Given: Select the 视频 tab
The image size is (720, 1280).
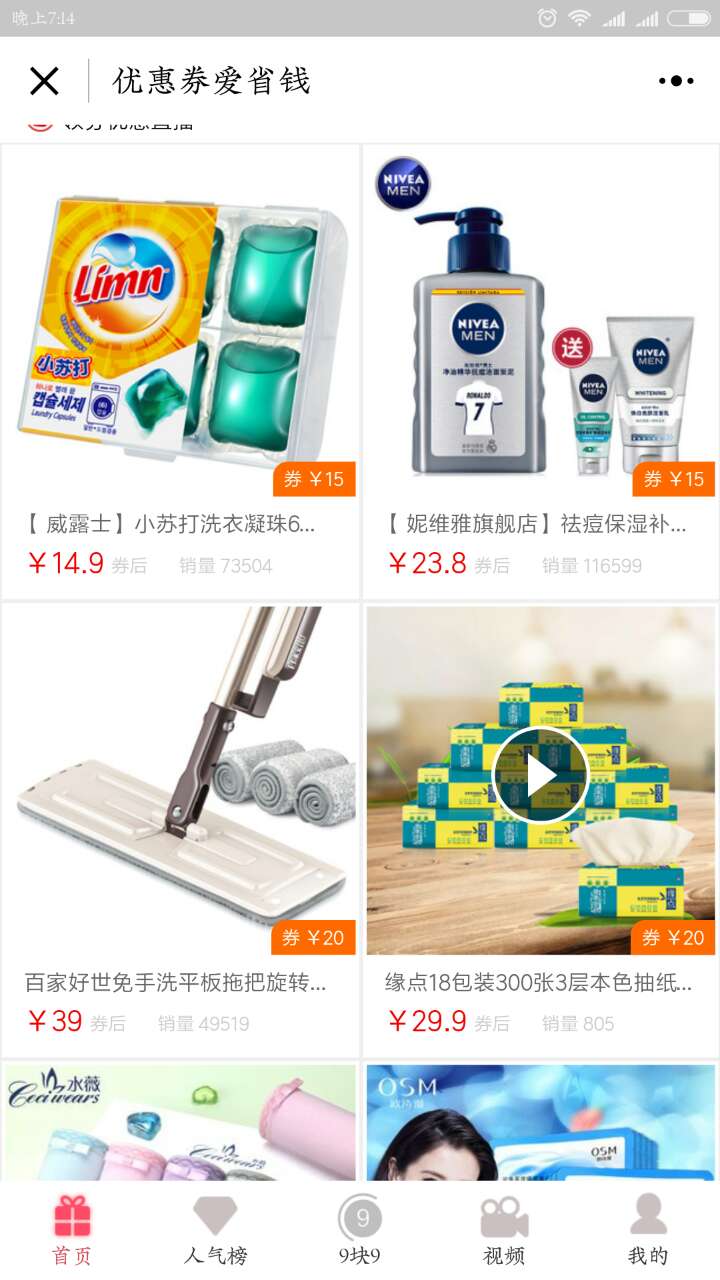Looking at the screenshot, I should [x=503, y=1230].
